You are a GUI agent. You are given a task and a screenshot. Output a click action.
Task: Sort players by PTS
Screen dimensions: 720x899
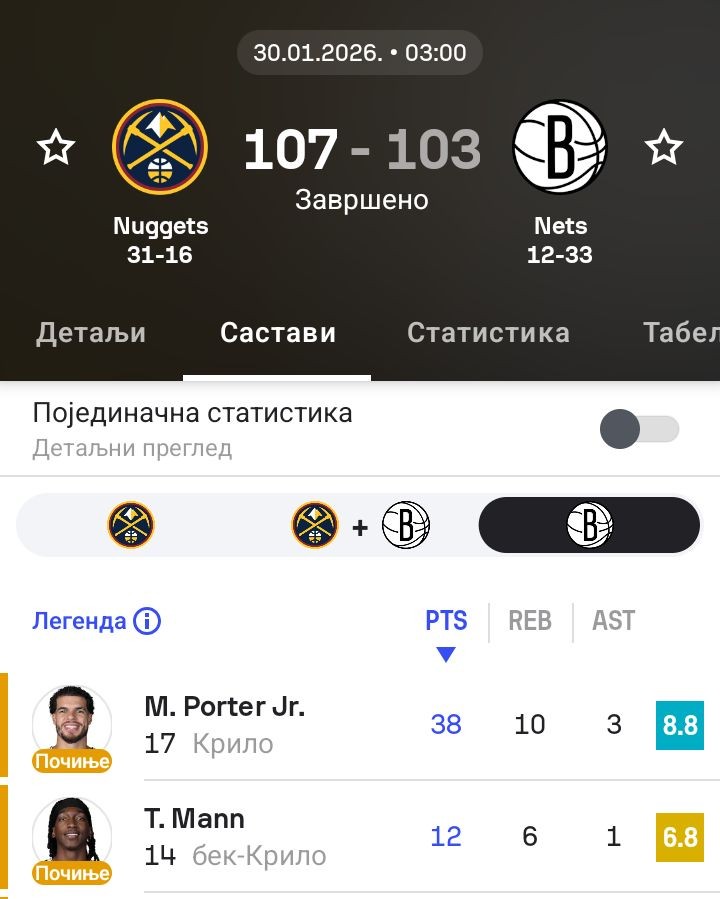[446, 622]
